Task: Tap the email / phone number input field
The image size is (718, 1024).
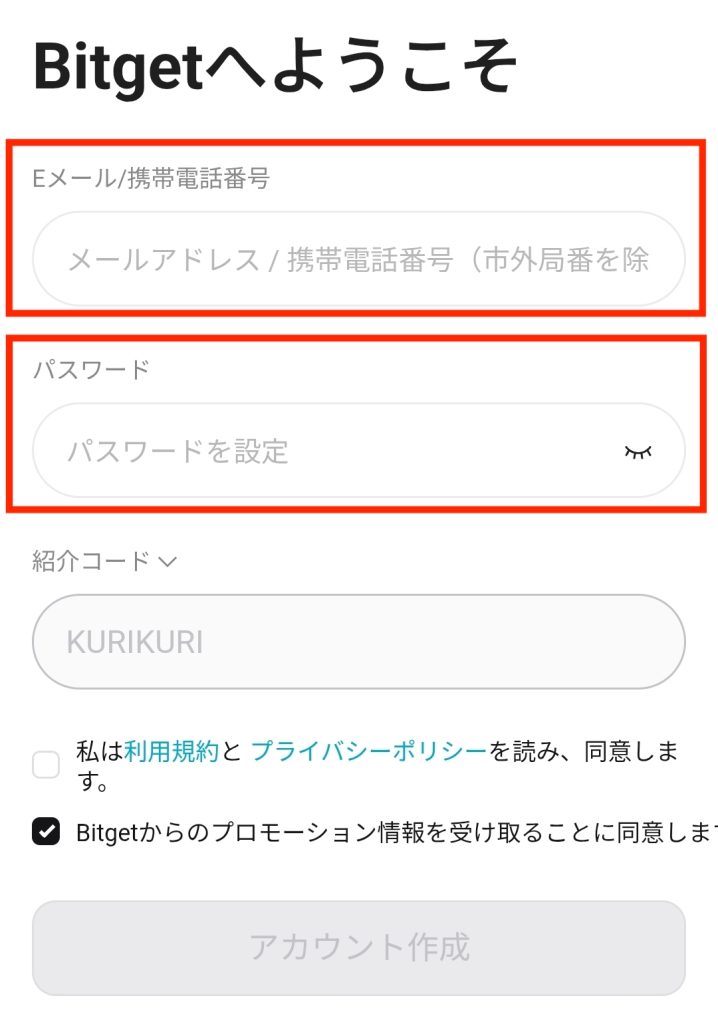Action: click(358, 260)
